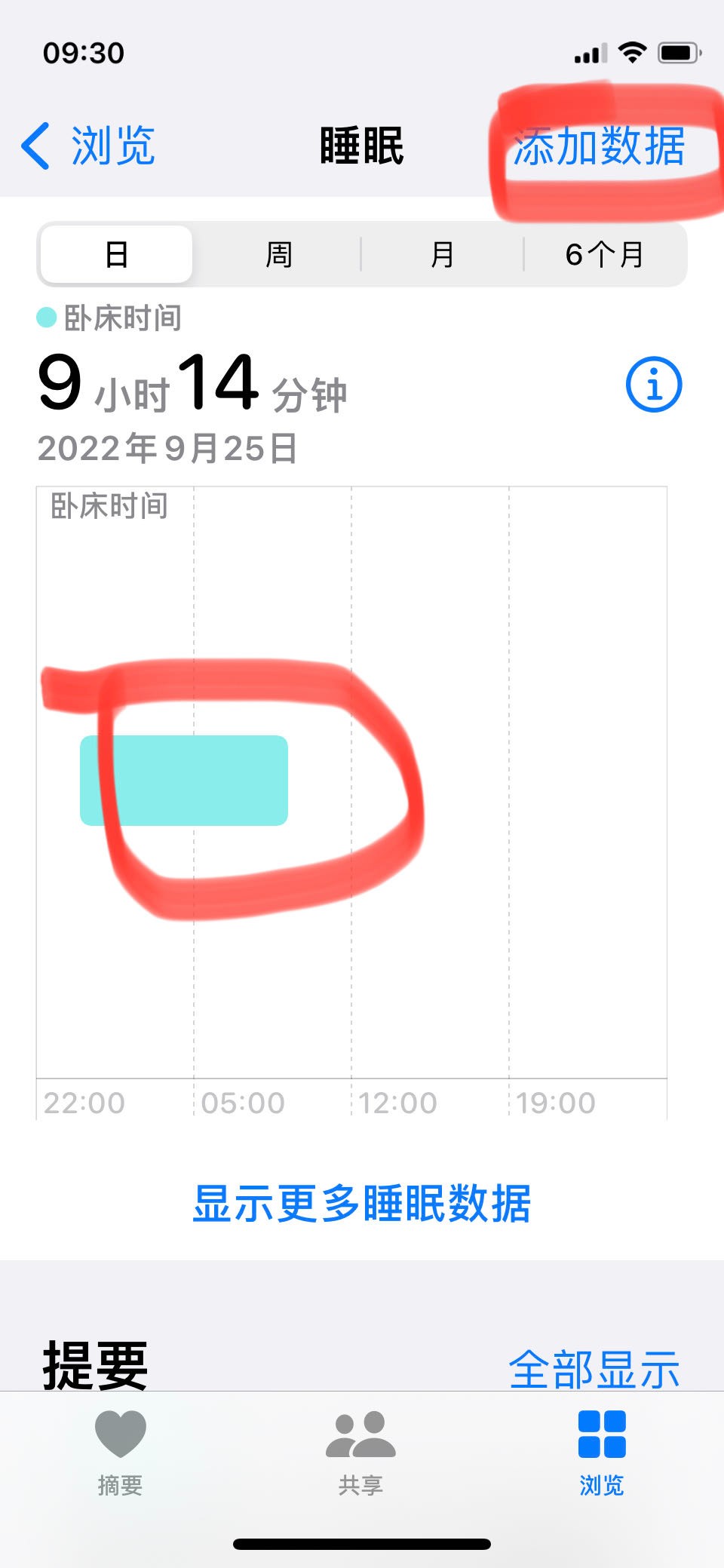Open 显示更多睡眠数据
The image size is (724, 1568).
point(362,1203)
